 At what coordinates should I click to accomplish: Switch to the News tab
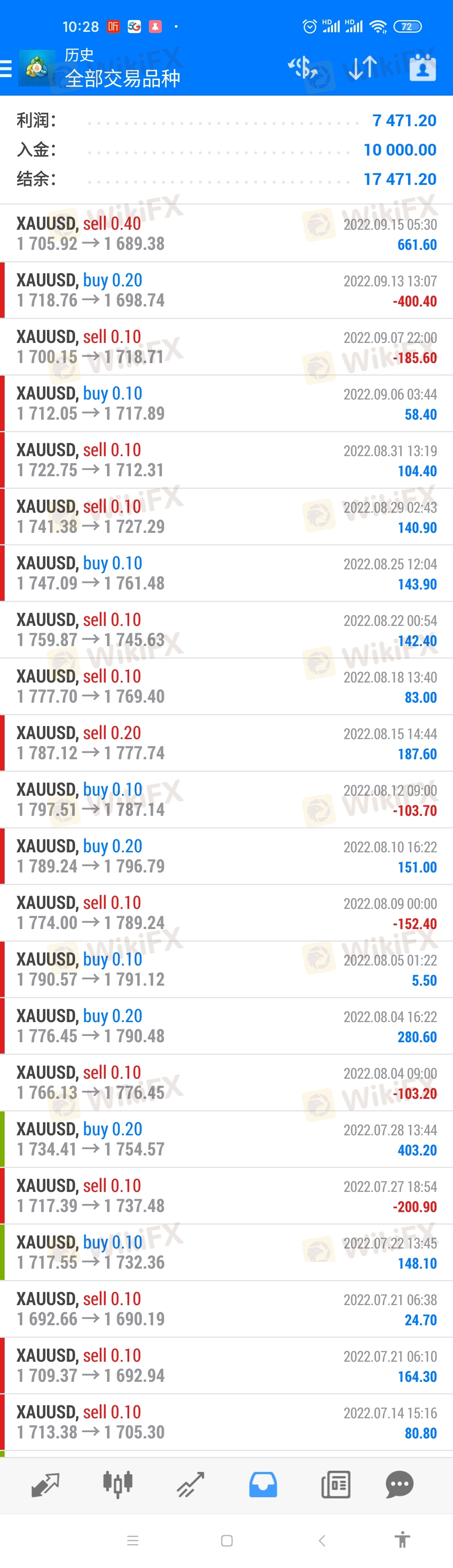(x=336, y=1485)
